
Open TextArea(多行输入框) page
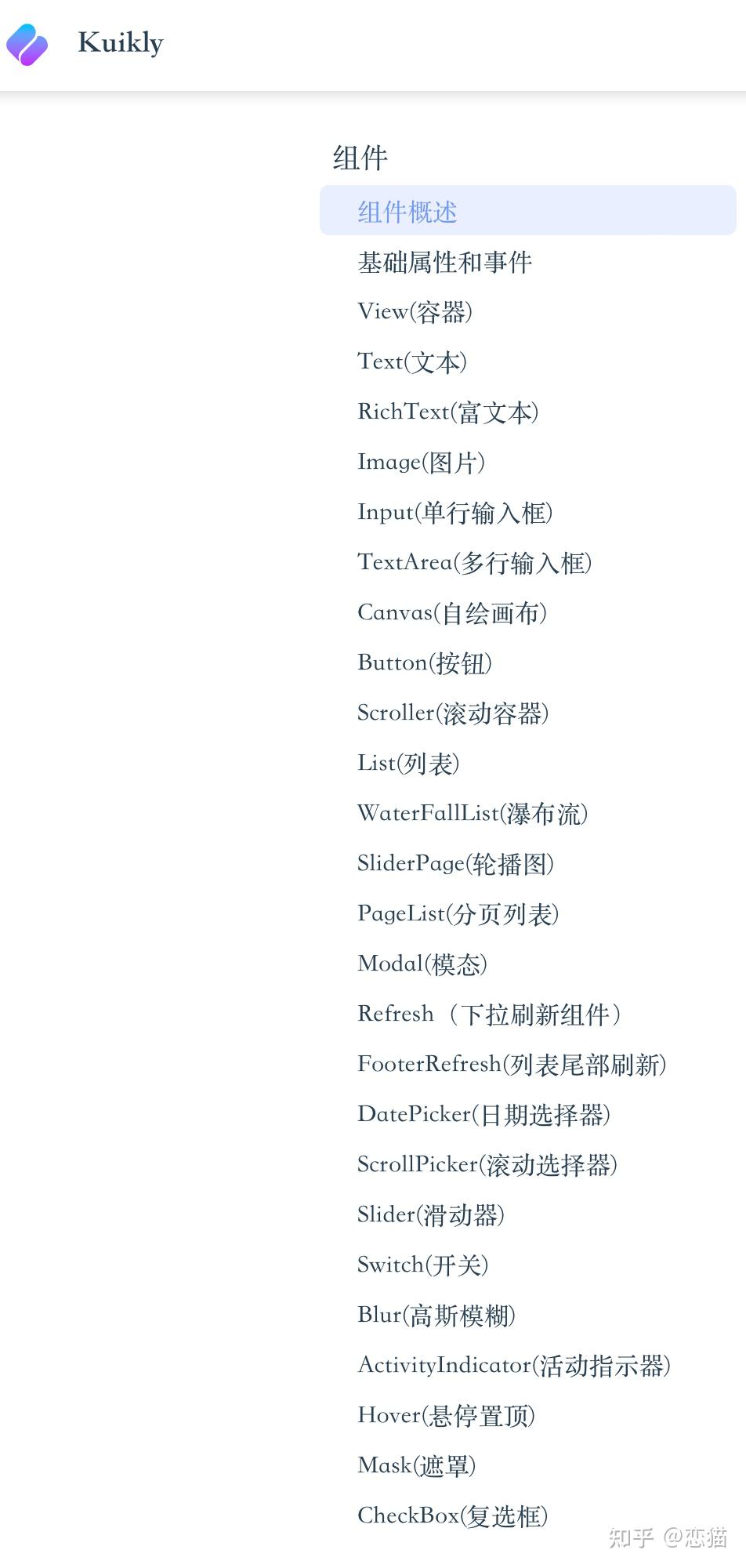click(x=474, y=563)
